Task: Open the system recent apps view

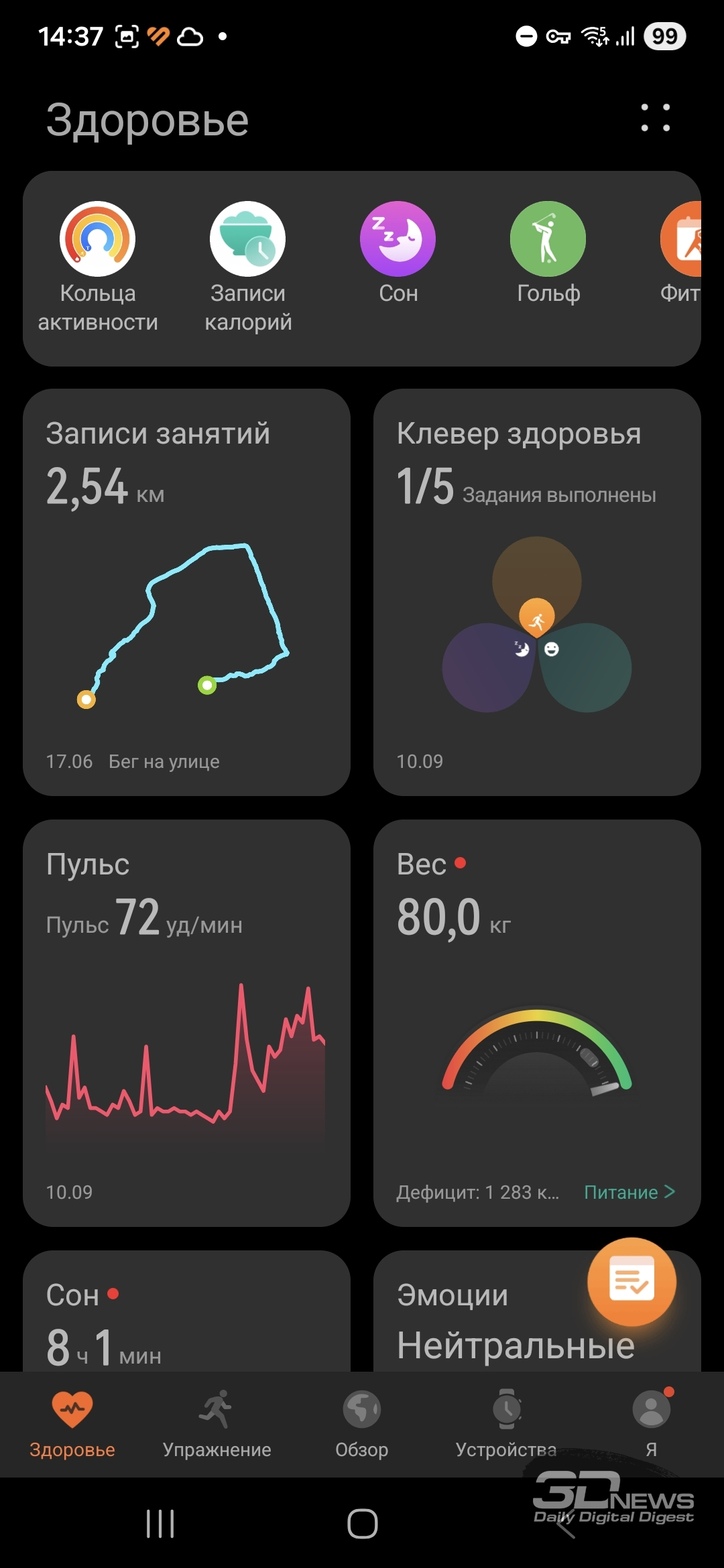Action: [x=160, y=1524]
